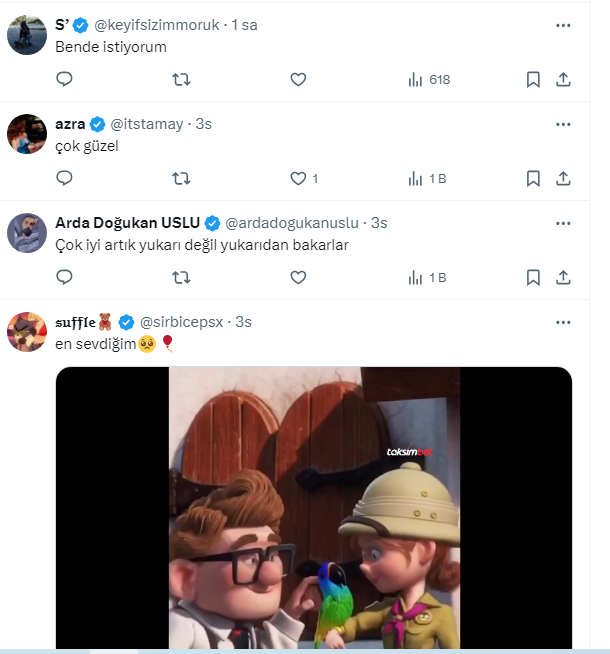Like the 'Bende istiyorum' tweet
610x654 pixels.
(297, 79)
